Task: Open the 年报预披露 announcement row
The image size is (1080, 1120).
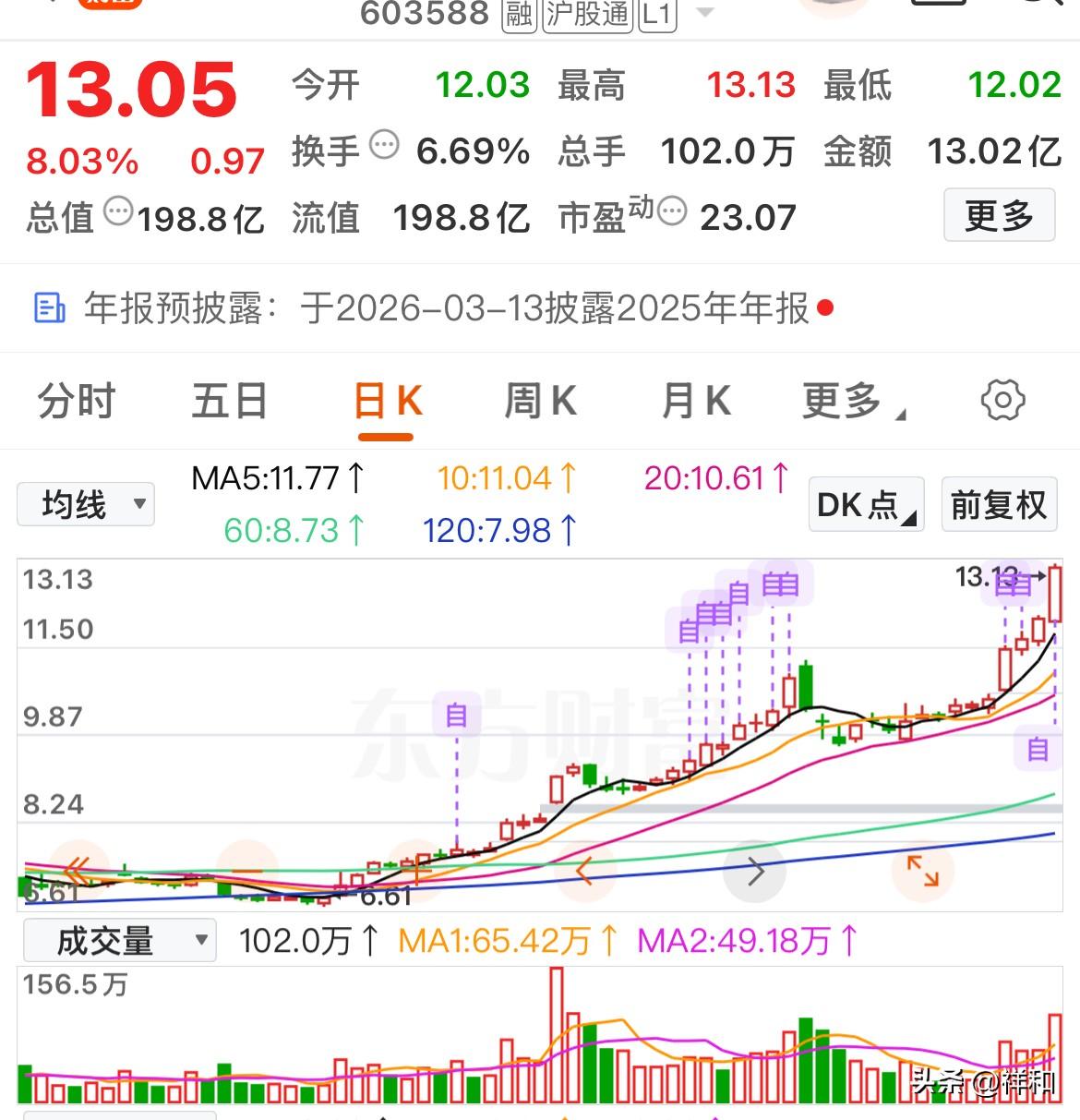Action: (432, 308)
